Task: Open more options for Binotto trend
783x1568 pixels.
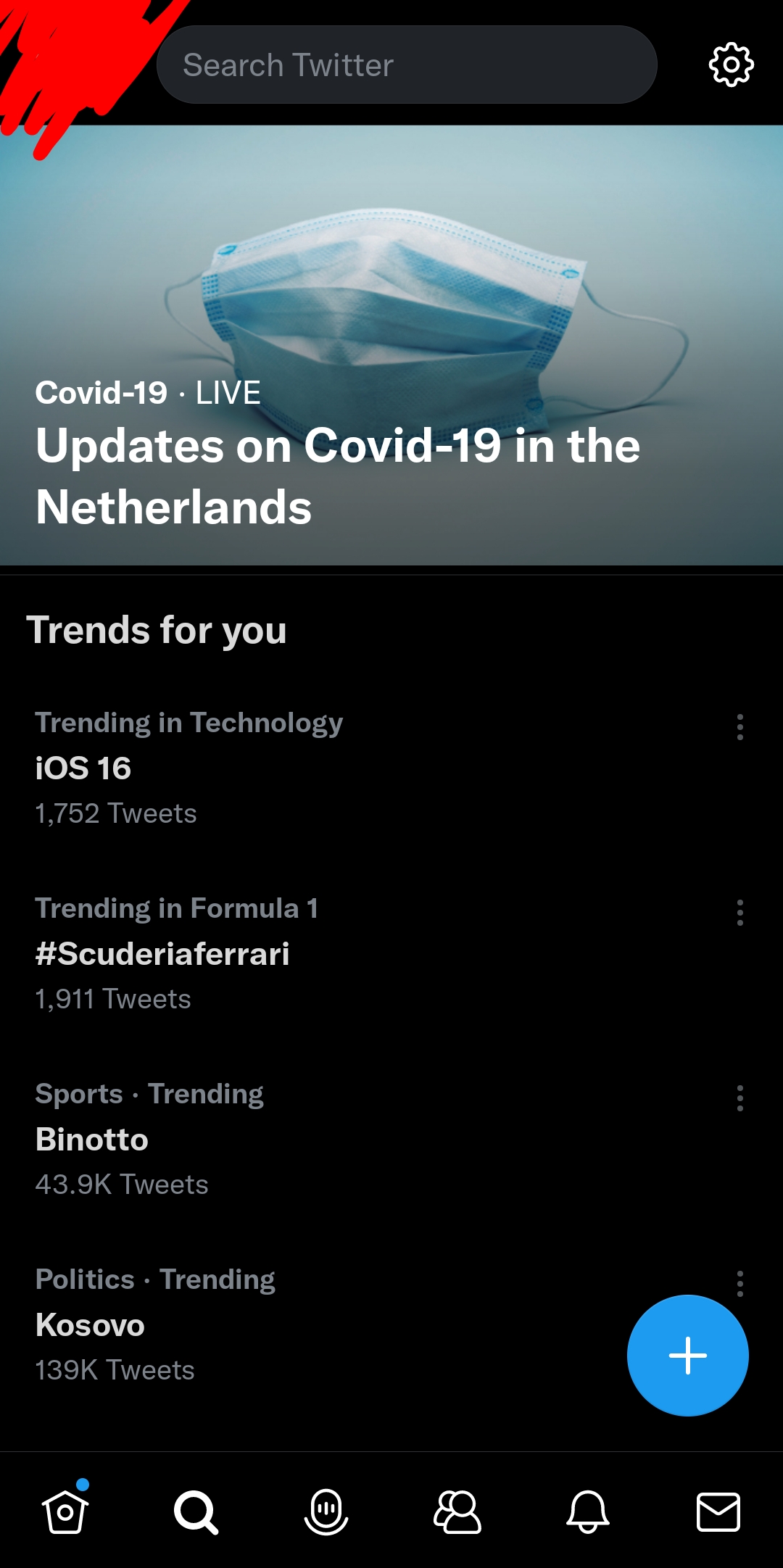Action: (x=739, y=1098)
